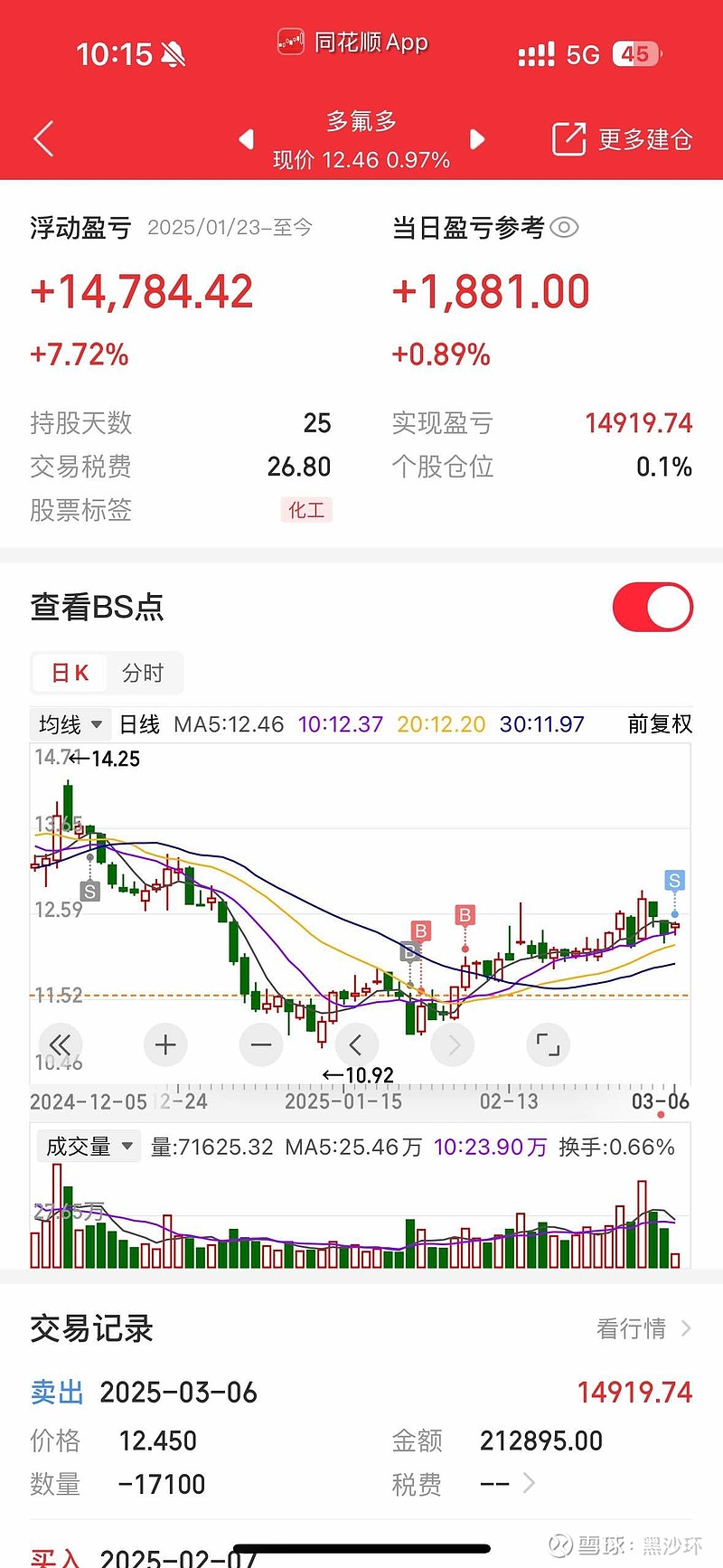Open 看行情 for this stock

pos(643,1328)
